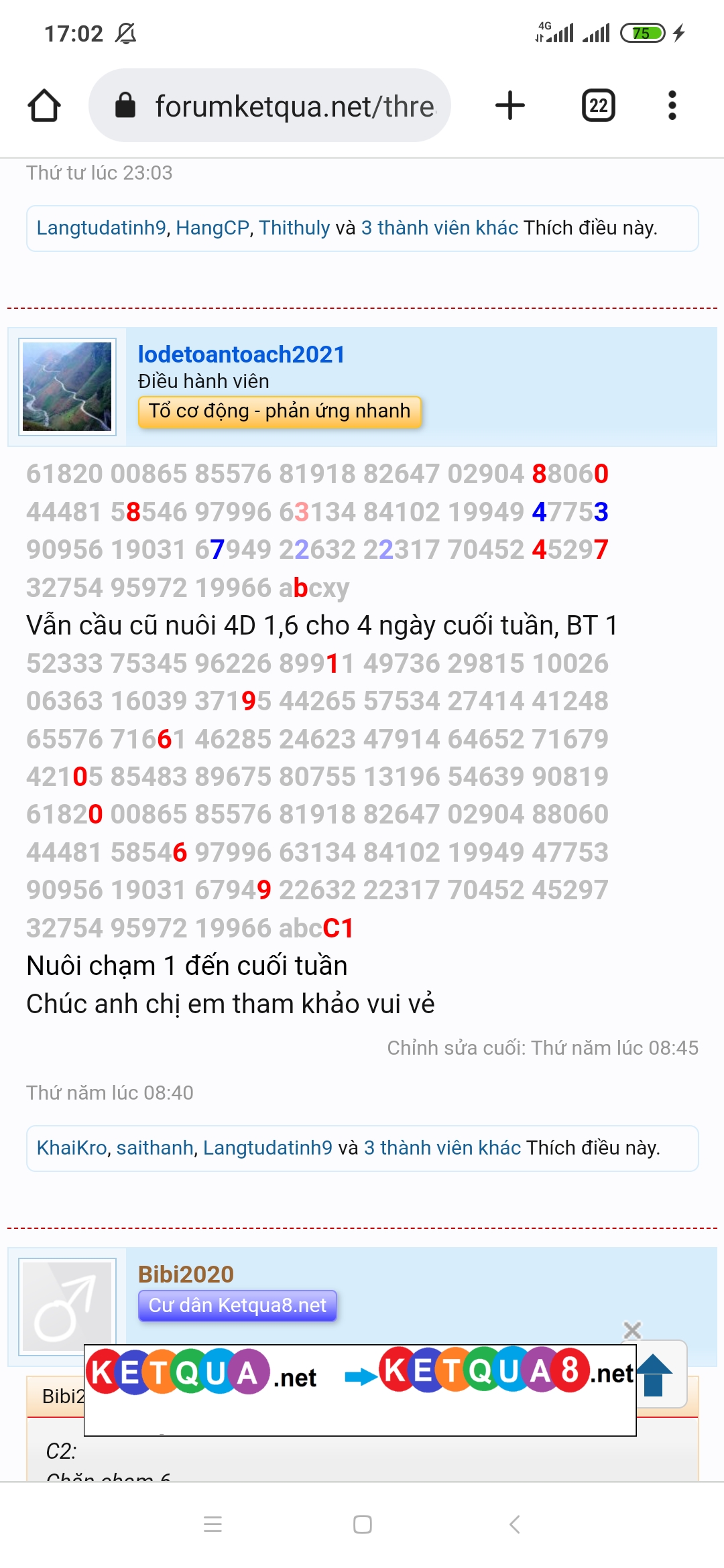
Task: Open a new browser tab
Action: pyautogui.click(x=510, y=106)
